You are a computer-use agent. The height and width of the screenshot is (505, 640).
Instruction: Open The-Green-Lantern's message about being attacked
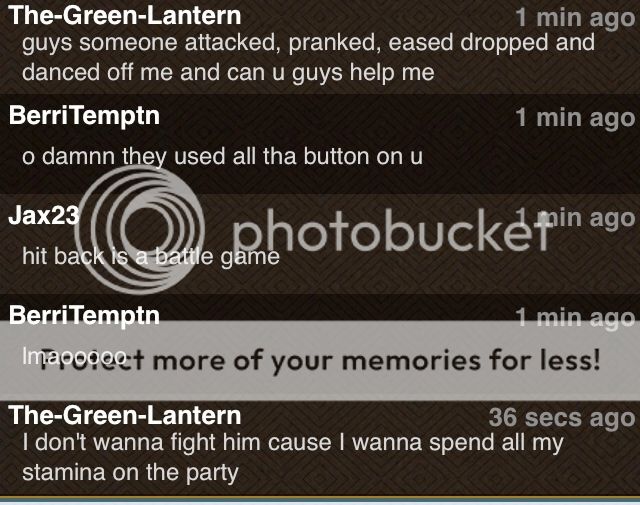coord(308,58)
